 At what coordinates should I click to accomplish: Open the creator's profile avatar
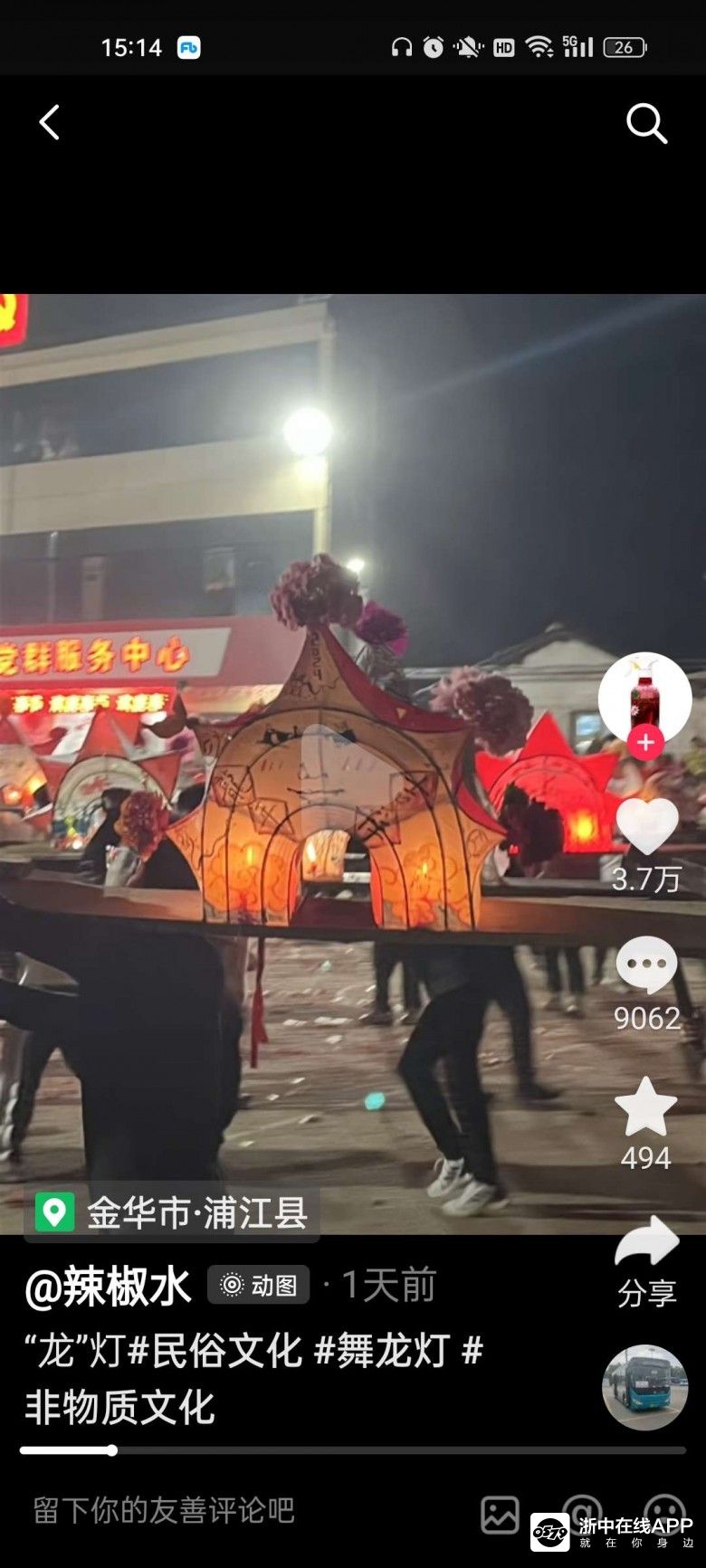point(644,695)
